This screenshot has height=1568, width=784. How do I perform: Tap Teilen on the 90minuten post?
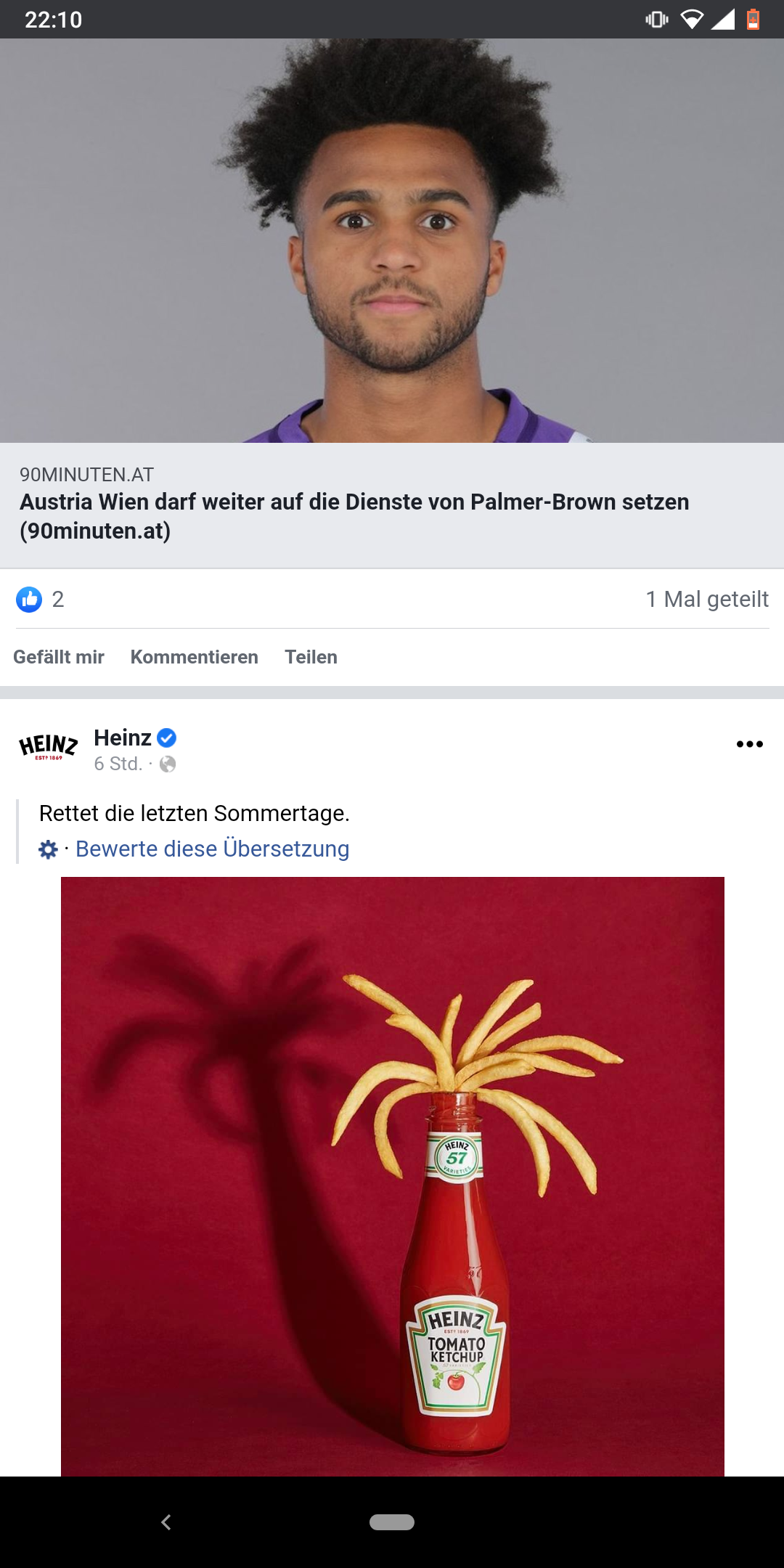click(311, 657)
